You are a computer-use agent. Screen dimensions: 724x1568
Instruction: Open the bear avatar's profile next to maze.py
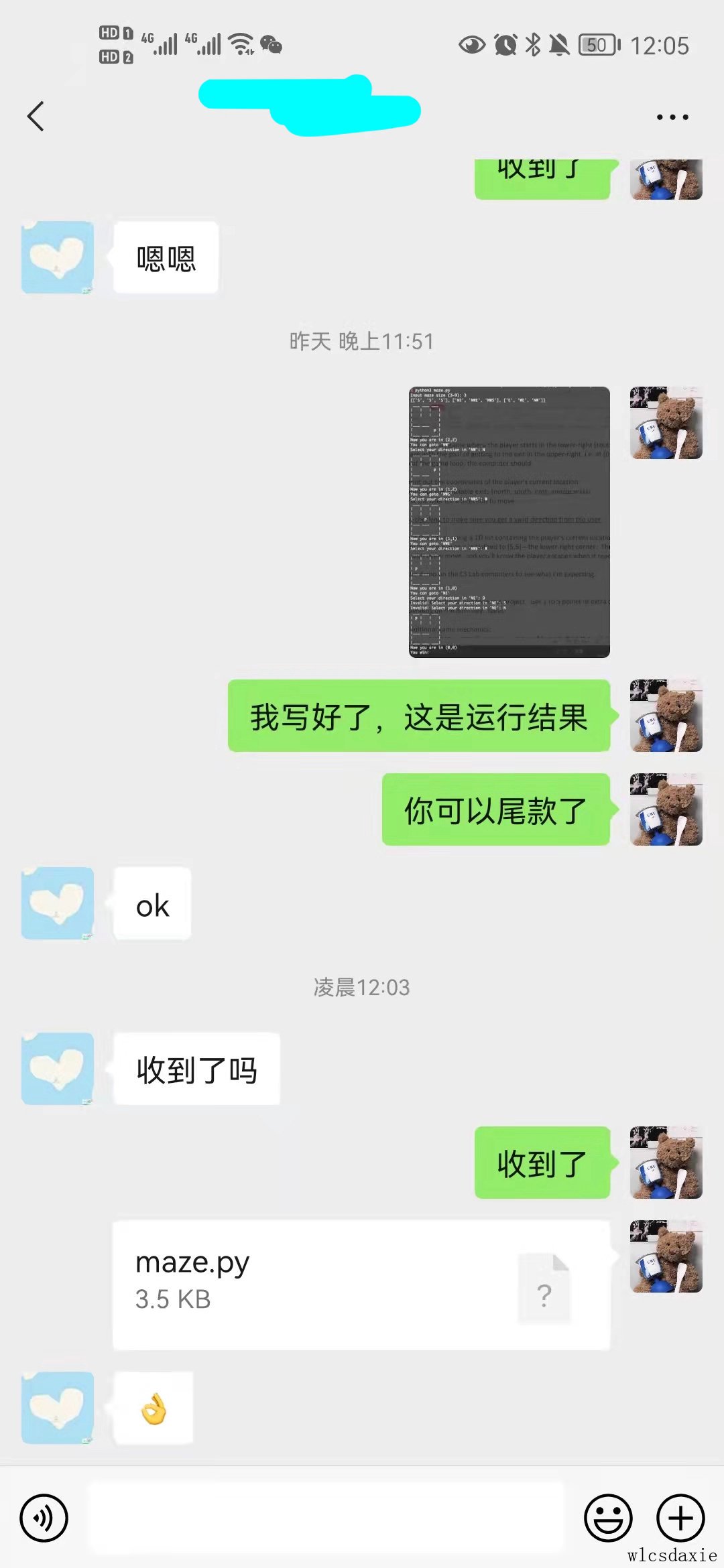click(666, 1256)
